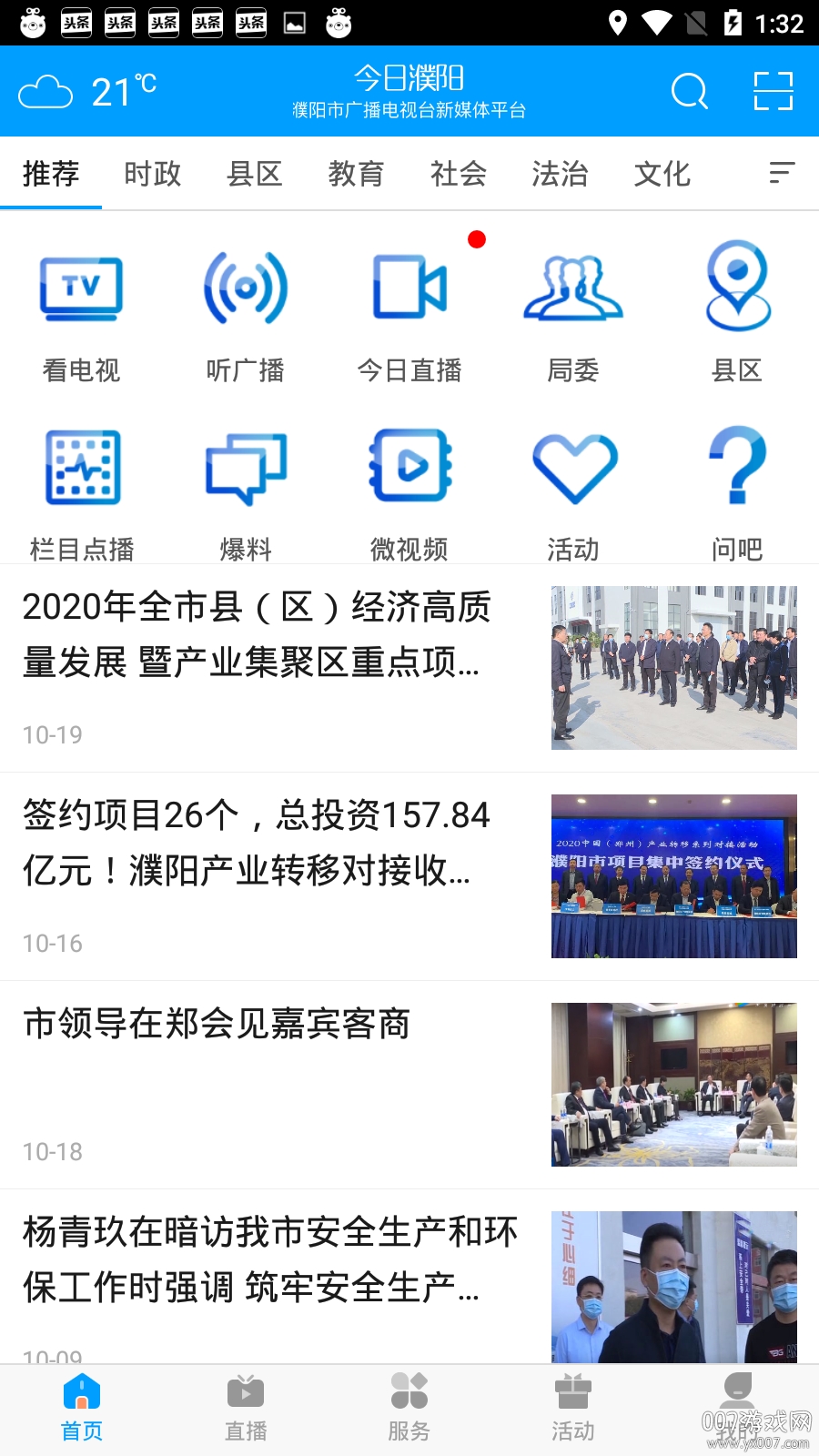Open the 法治 tab
This screenshot has height=1456, width=819.
[x=561, y=174]
